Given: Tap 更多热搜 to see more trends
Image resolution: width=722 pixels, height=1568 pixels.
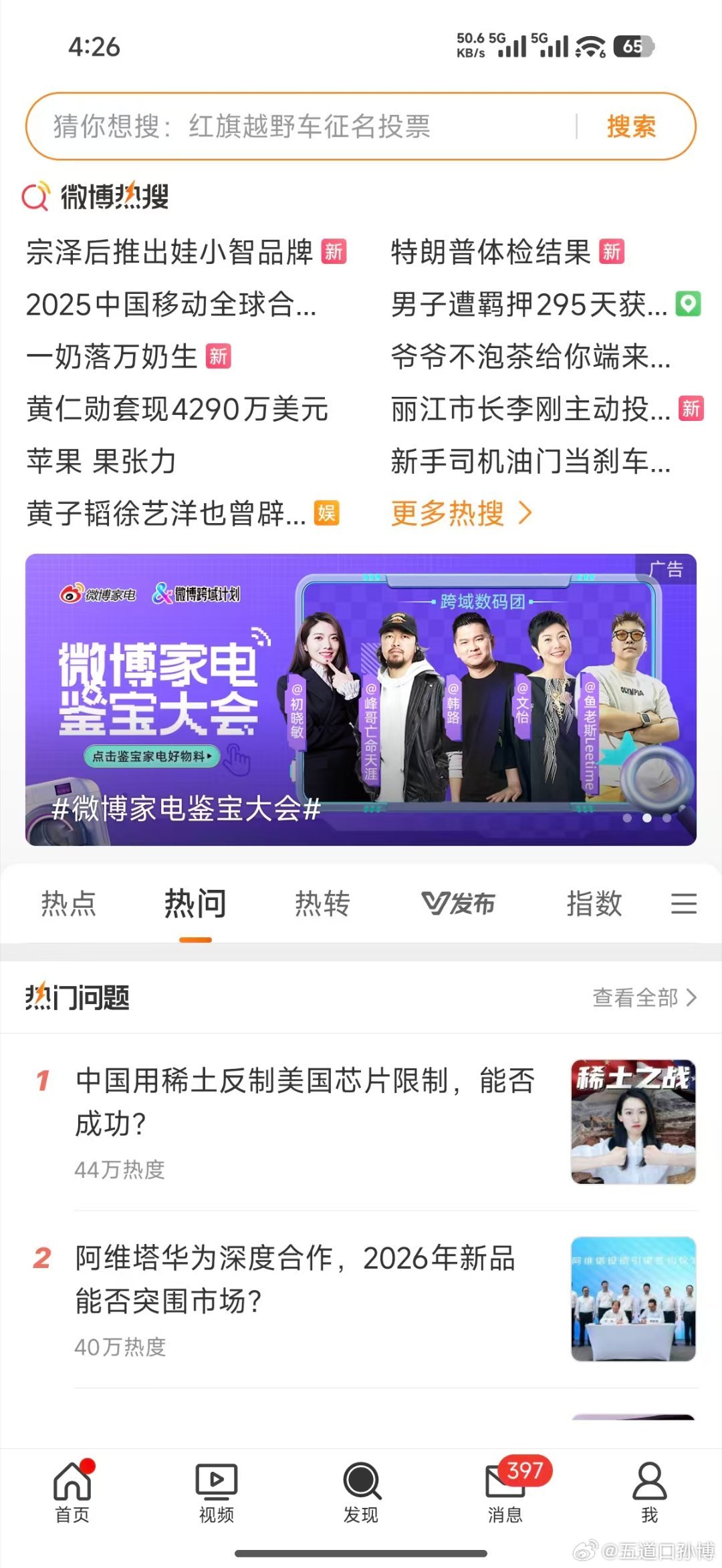Looking at the screenshot, I should 461,513.
